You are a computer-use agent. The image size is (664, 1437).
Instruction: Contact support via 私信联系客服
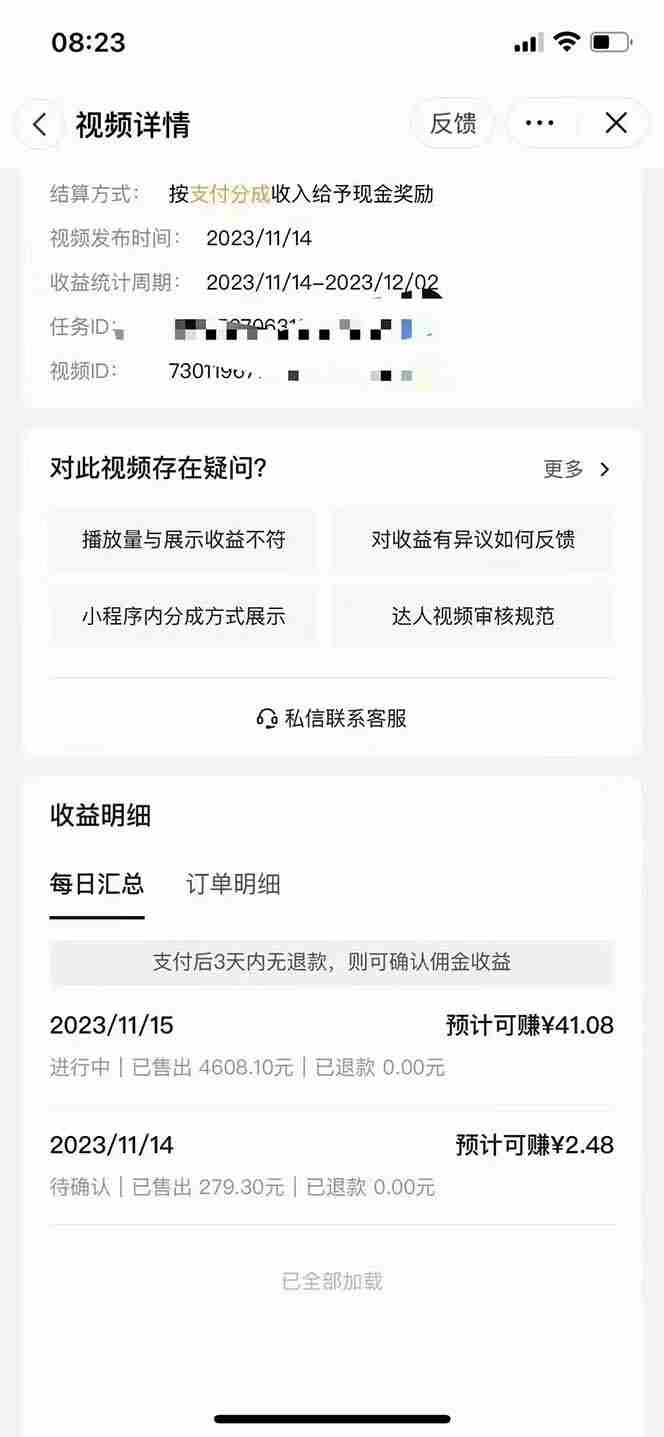click(332, 718)
